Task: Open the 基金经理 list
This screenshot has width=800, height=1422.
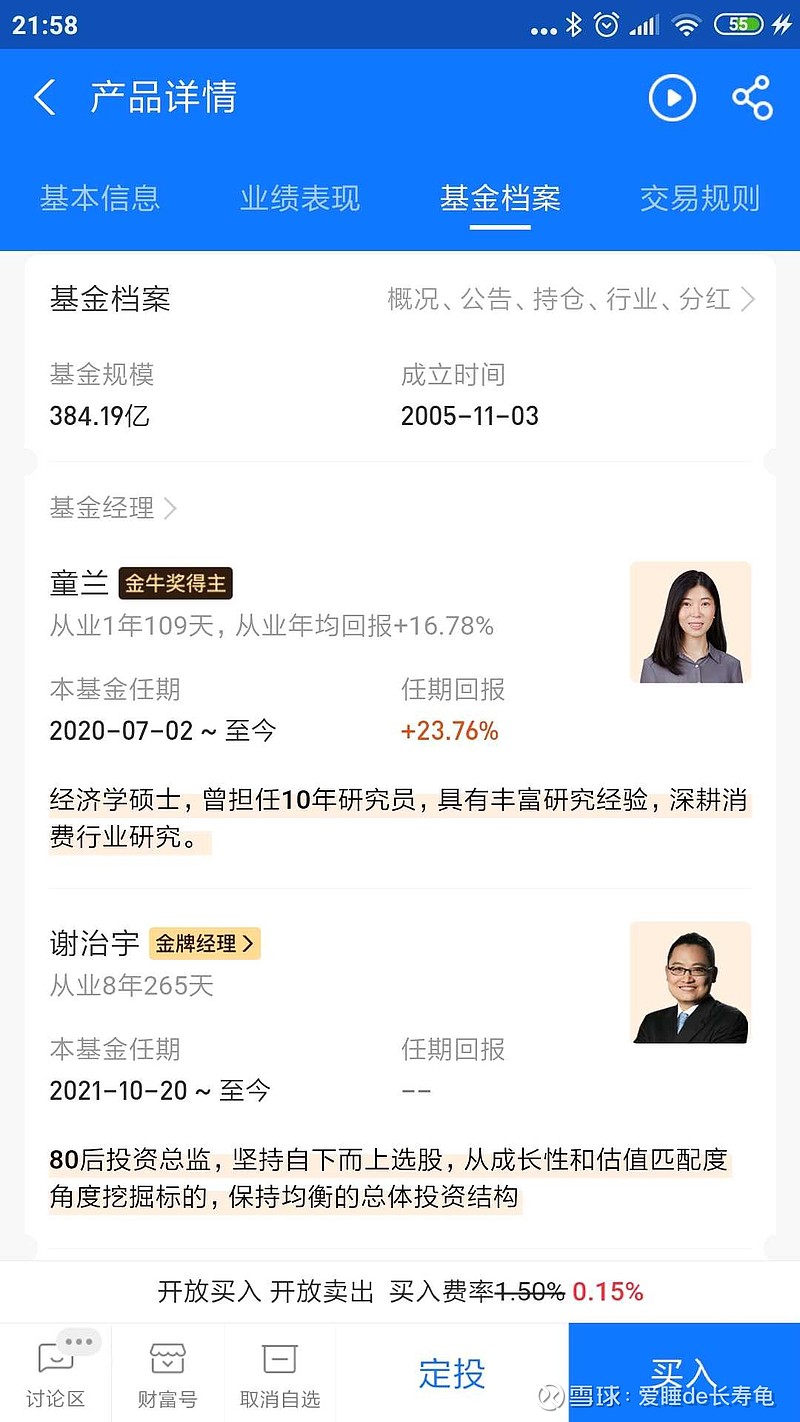Action: 113,508
